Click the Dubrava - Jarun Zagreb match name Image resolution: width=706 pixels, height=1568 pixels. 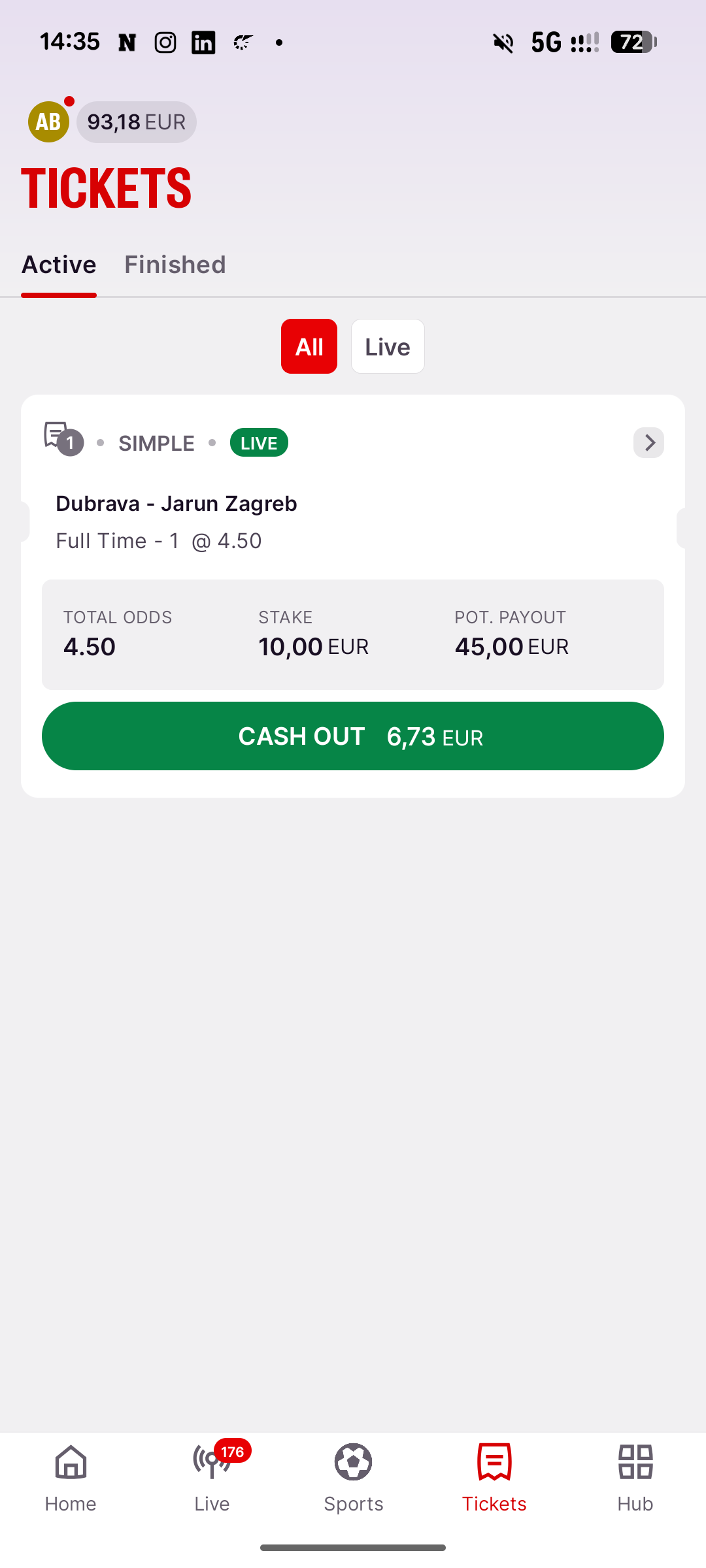(176, 503)
